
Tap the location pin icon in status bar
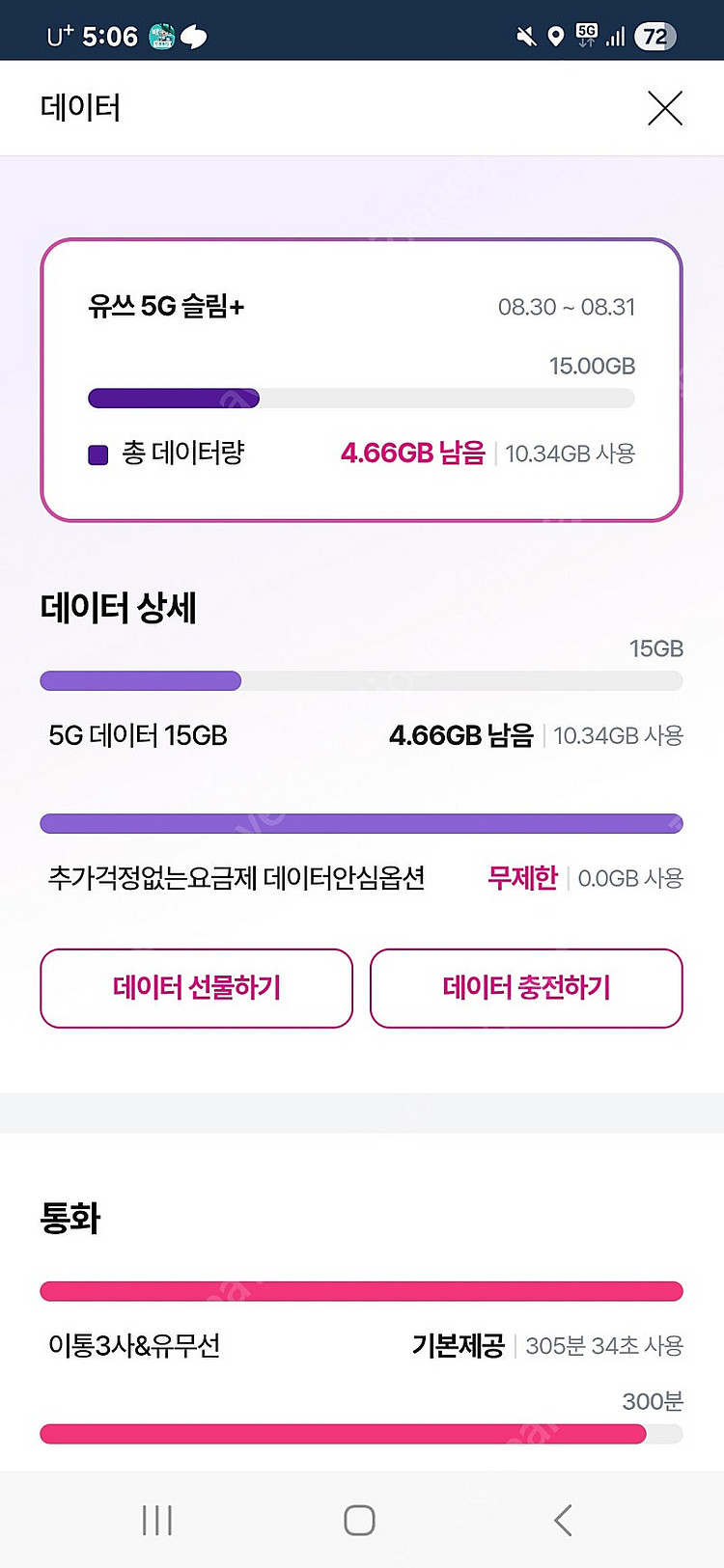[555, 37]
